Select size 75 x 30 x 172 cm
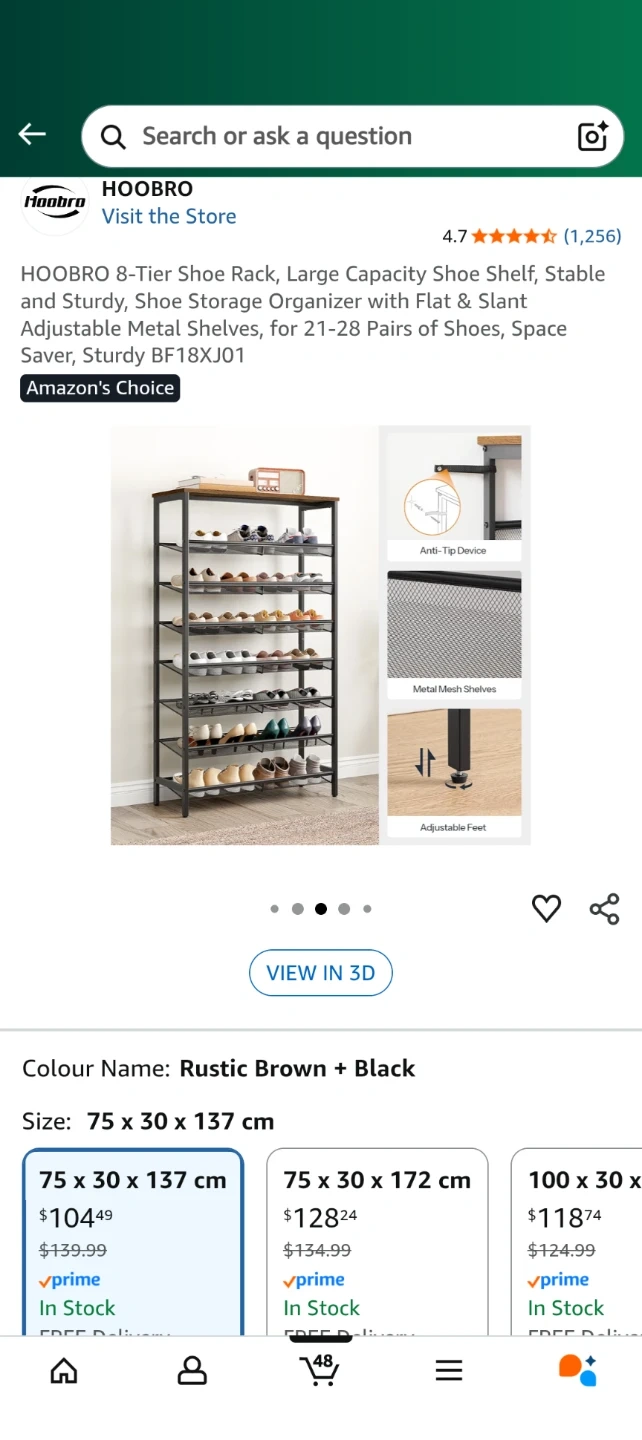642x1440 pixels. (x=377, y=1240)
